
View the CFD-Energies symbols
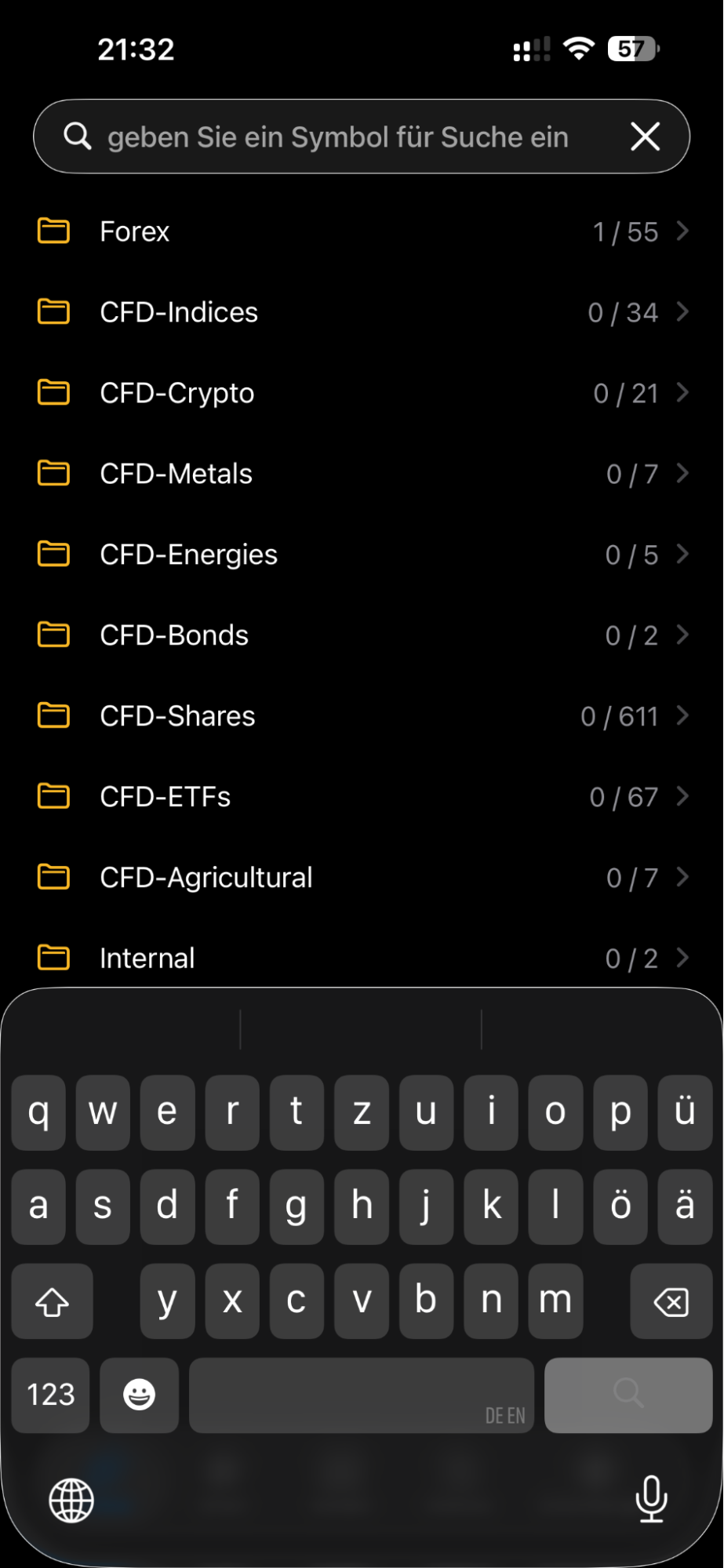click(361, 555)
